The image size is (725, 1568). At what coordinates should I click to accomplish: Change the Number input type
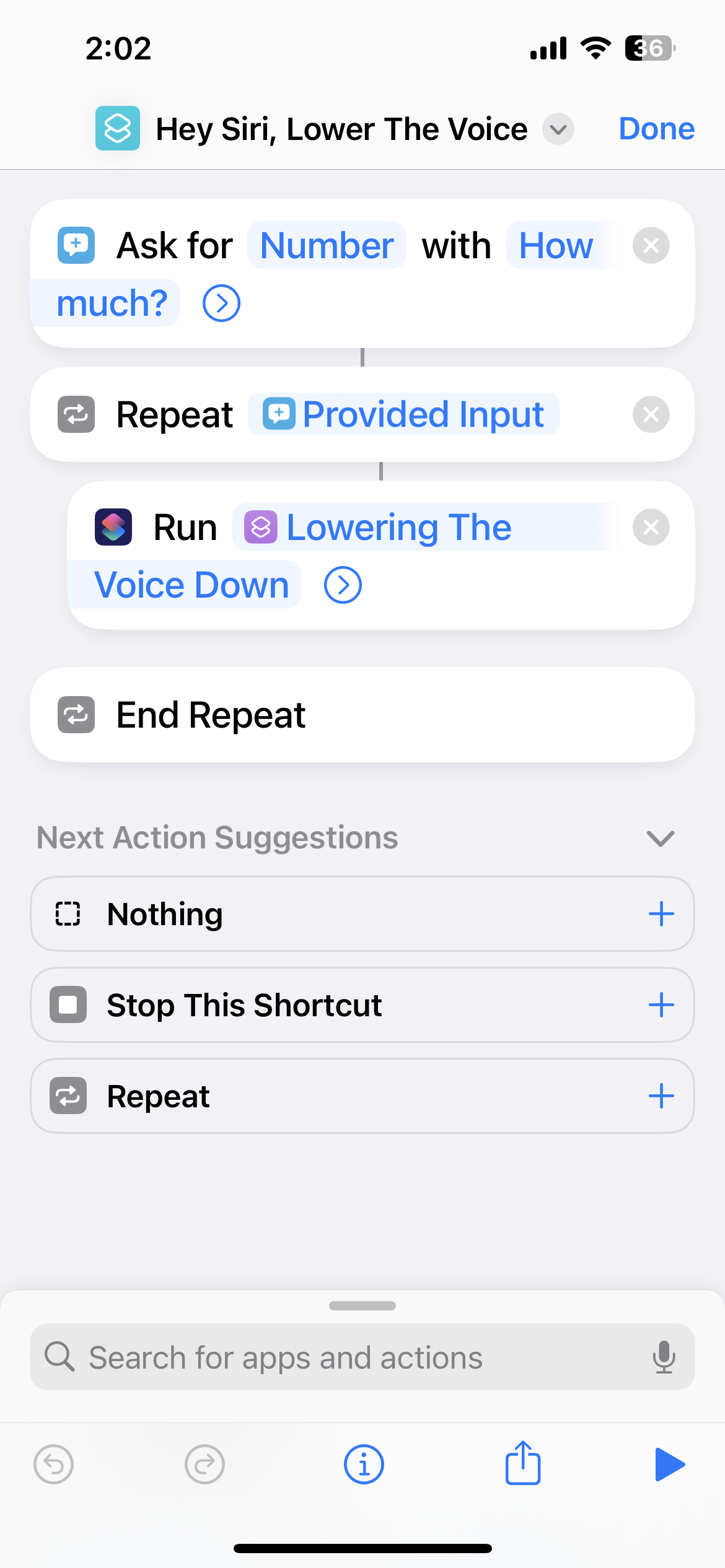click(x=327, y=246)
